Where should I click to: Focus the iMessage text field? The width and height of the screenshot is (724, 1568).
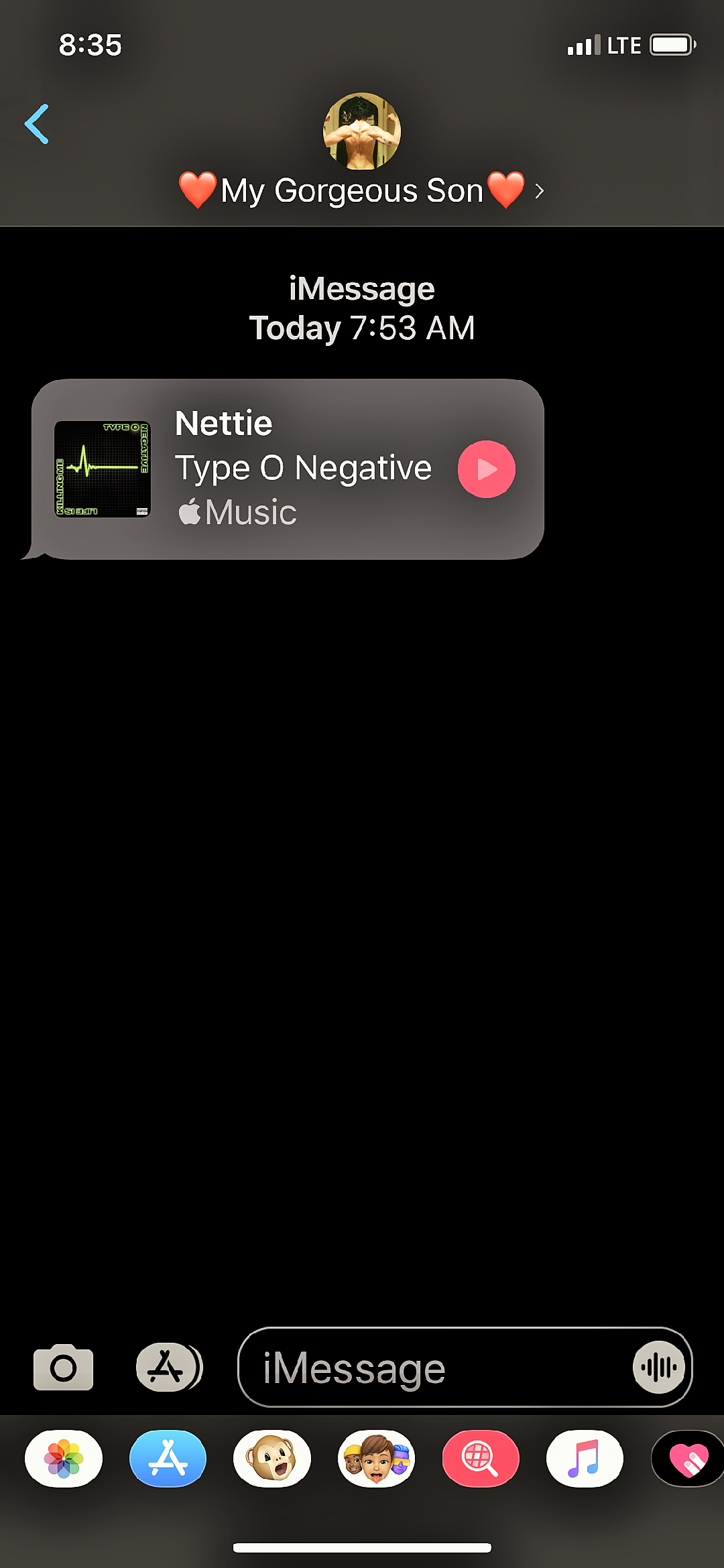pyautogui.click(x=429, y=1368)
